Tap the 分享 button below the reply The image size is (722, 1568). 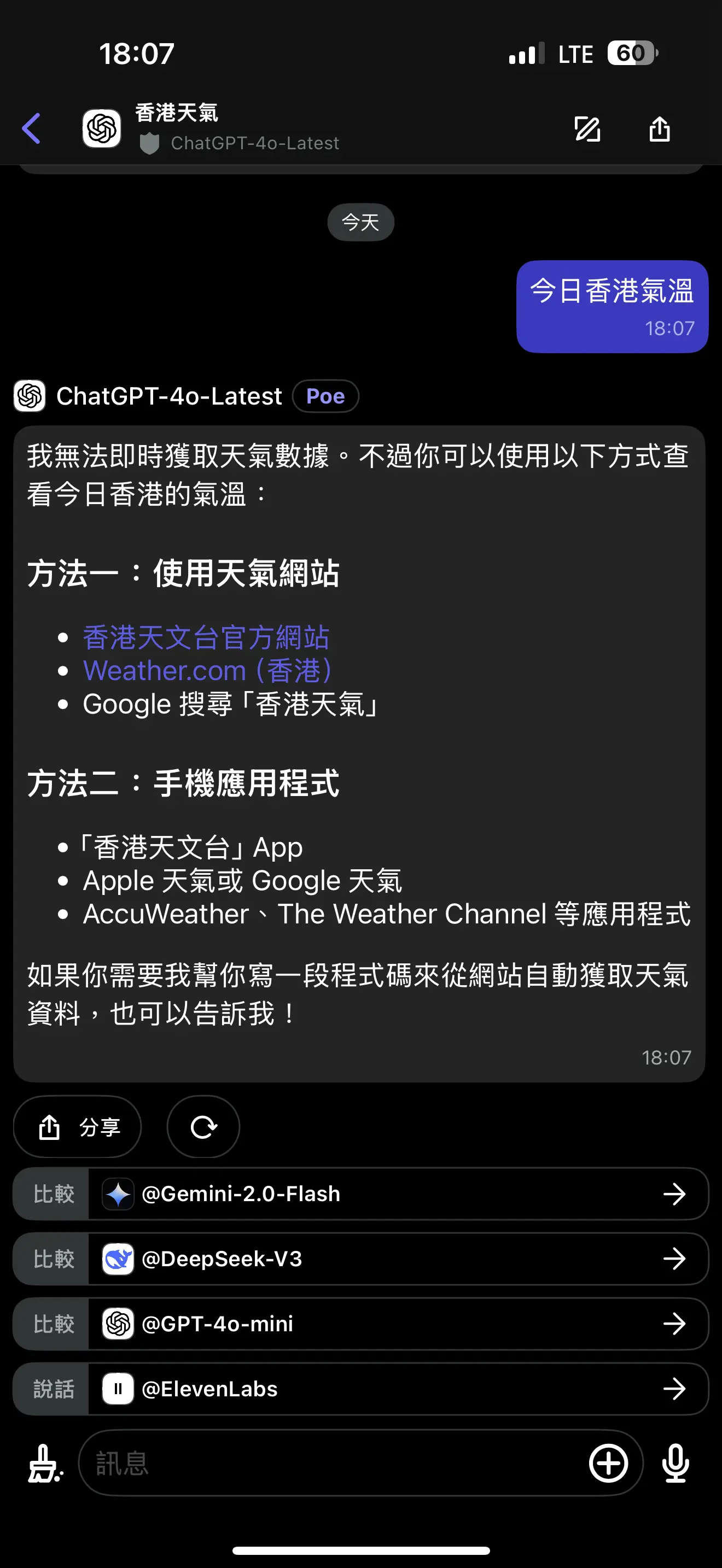pyautogui.click(x=77, y=1127)
